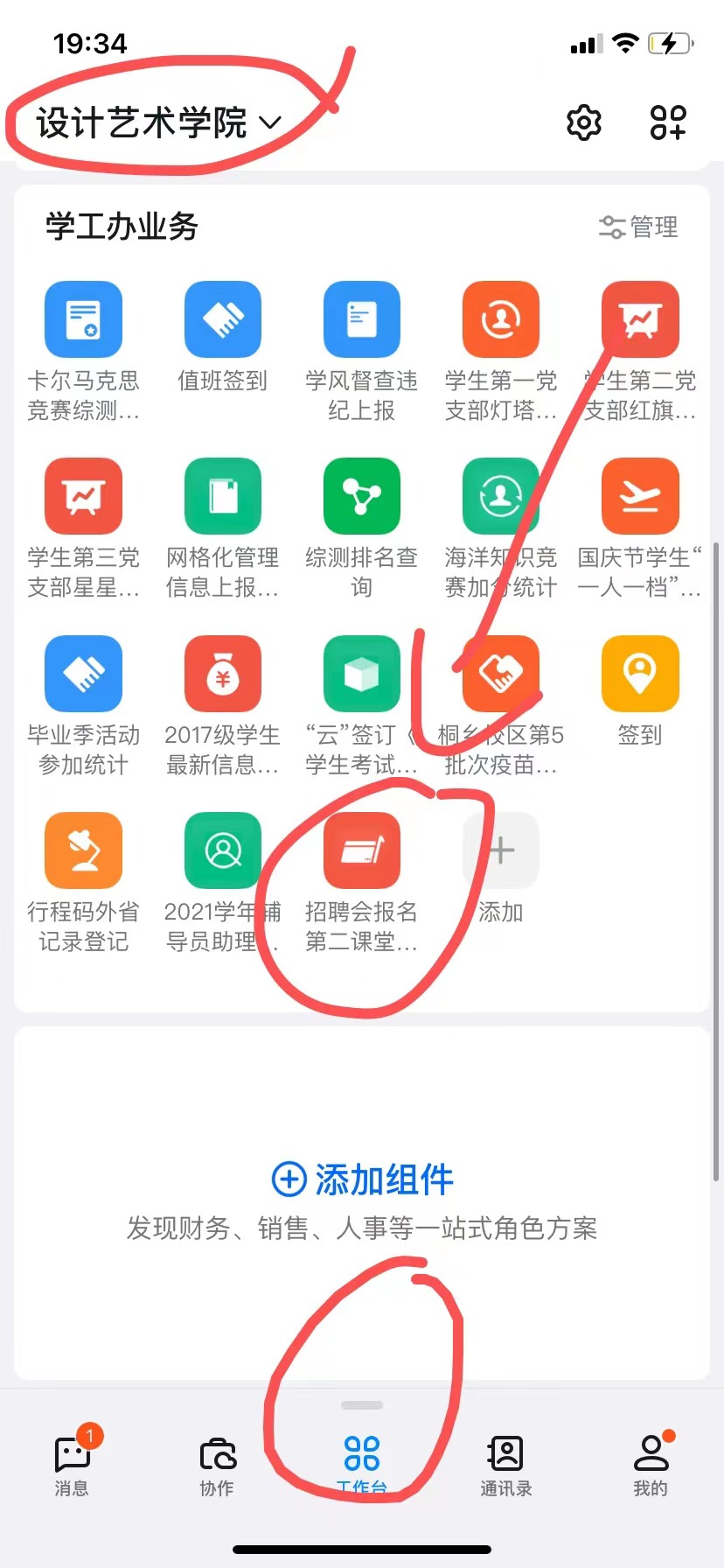Screen dimensions: 724x1568
Task: Launch 综测排名查询
Action: click(361, 497)
